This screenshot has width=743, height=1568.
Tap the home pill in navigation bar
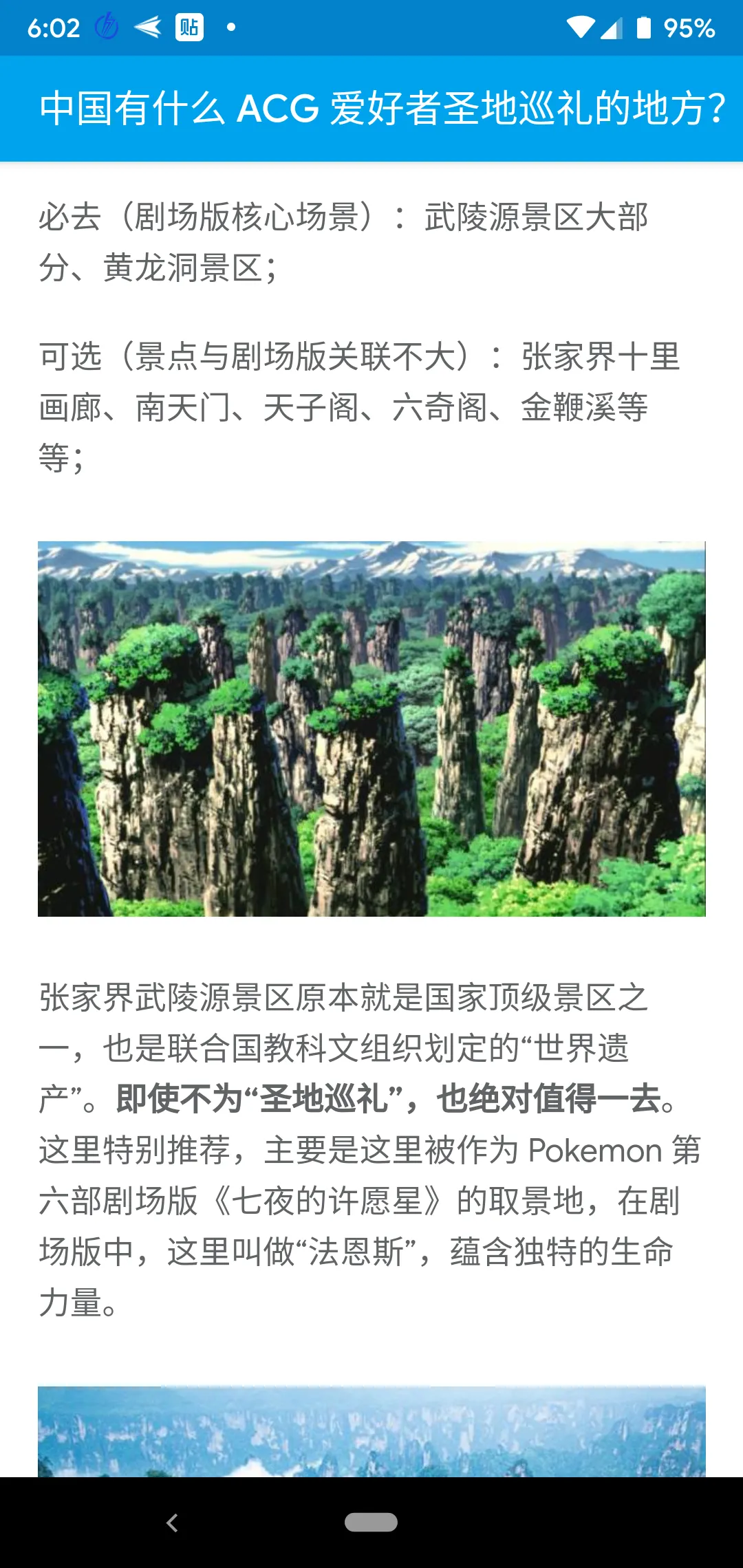[371, 1523]
